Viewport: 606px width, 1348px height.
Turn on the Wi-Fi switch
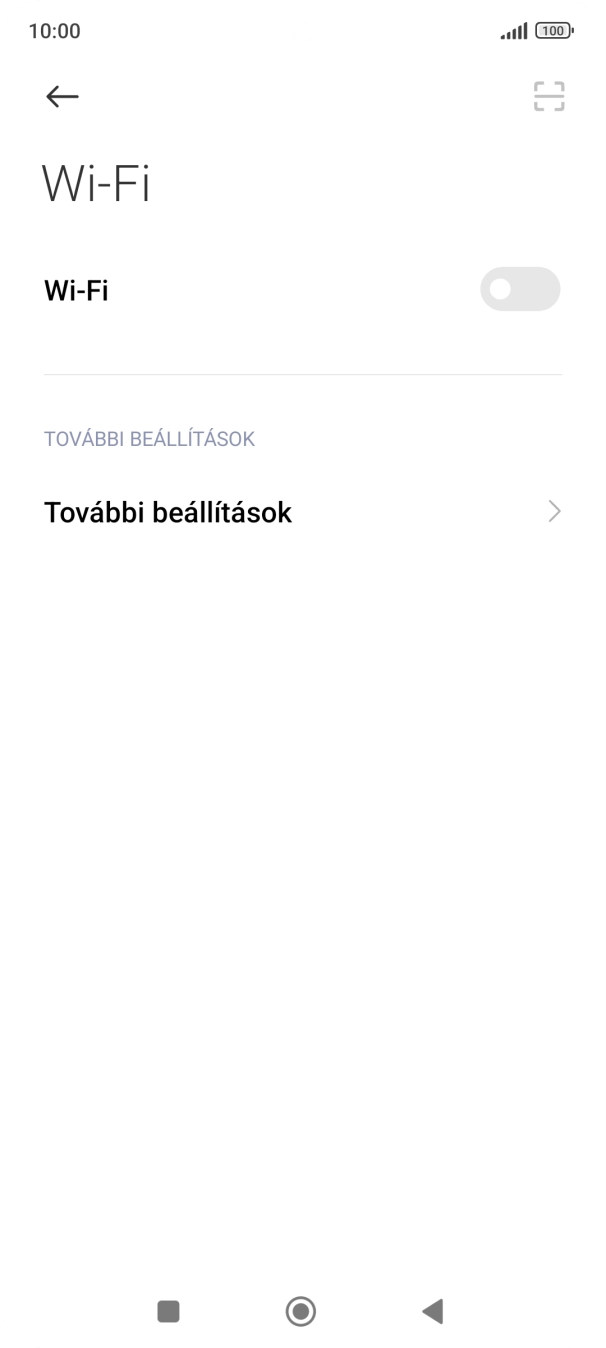tap(520, 290)
